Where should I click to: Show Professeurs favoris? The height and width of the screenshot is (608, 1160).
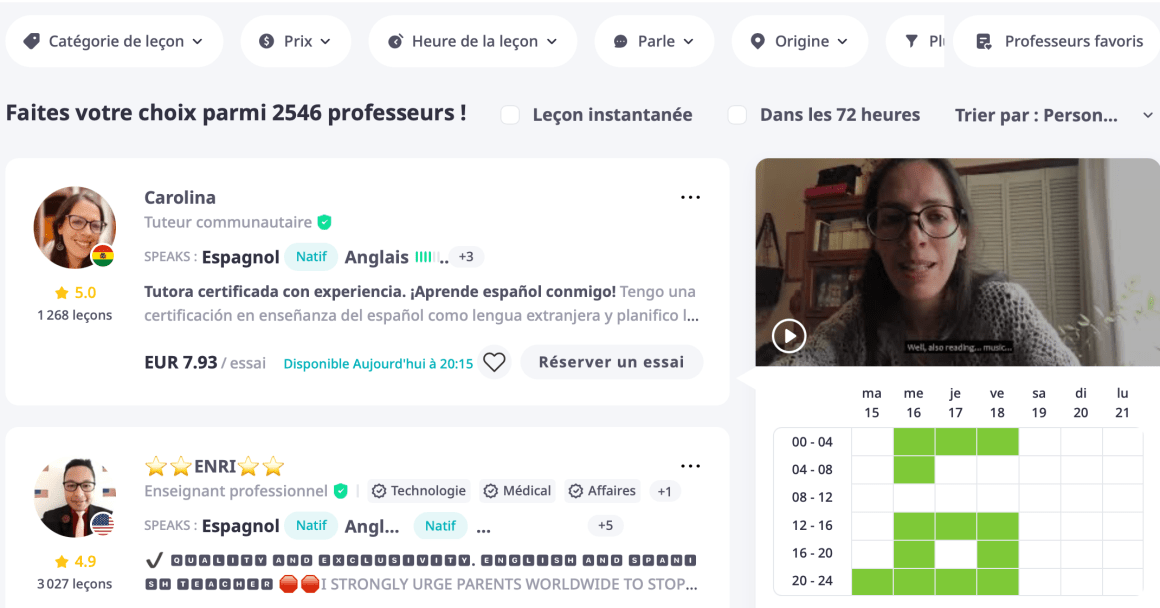[1059, 41]
